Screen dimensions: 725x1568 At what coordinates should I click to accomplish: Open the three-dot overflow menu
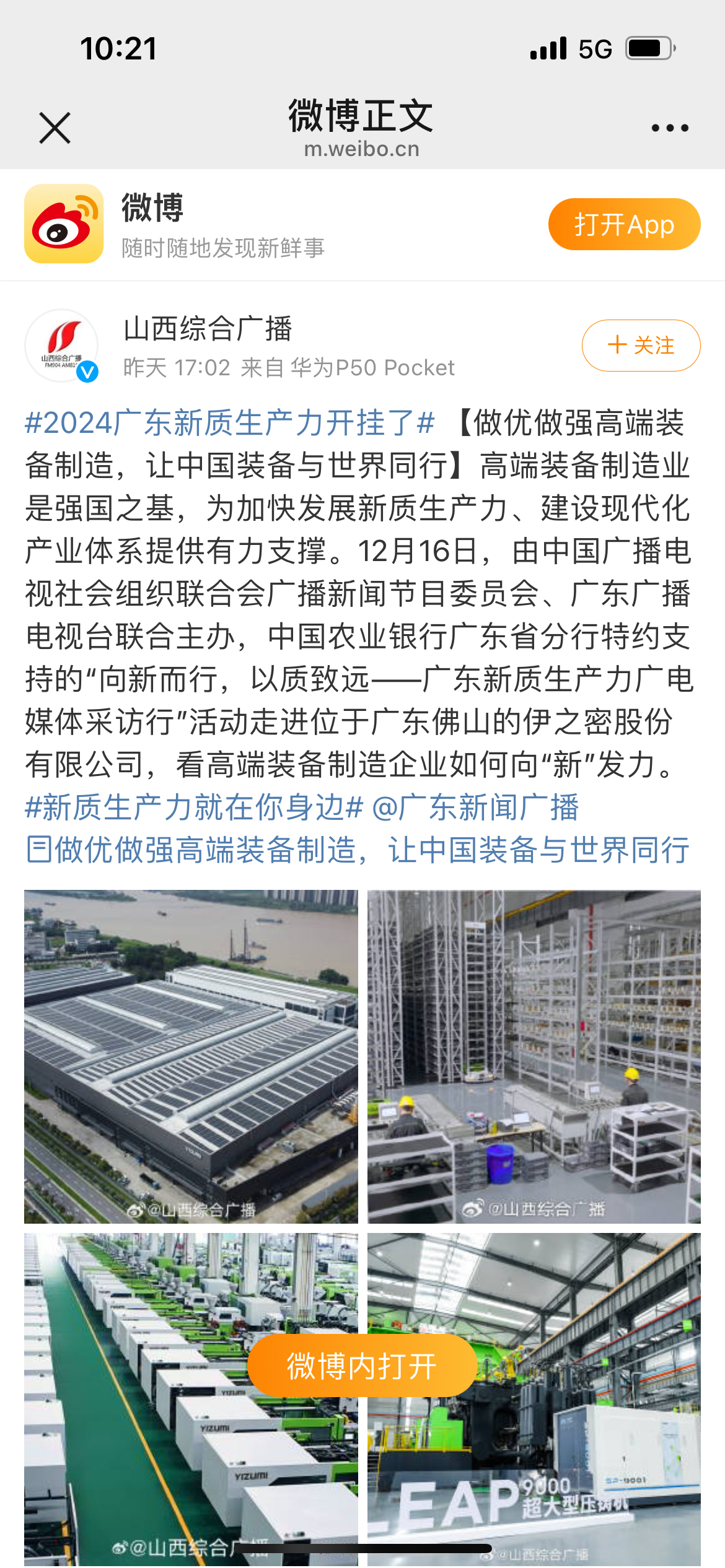coord(669,128)
